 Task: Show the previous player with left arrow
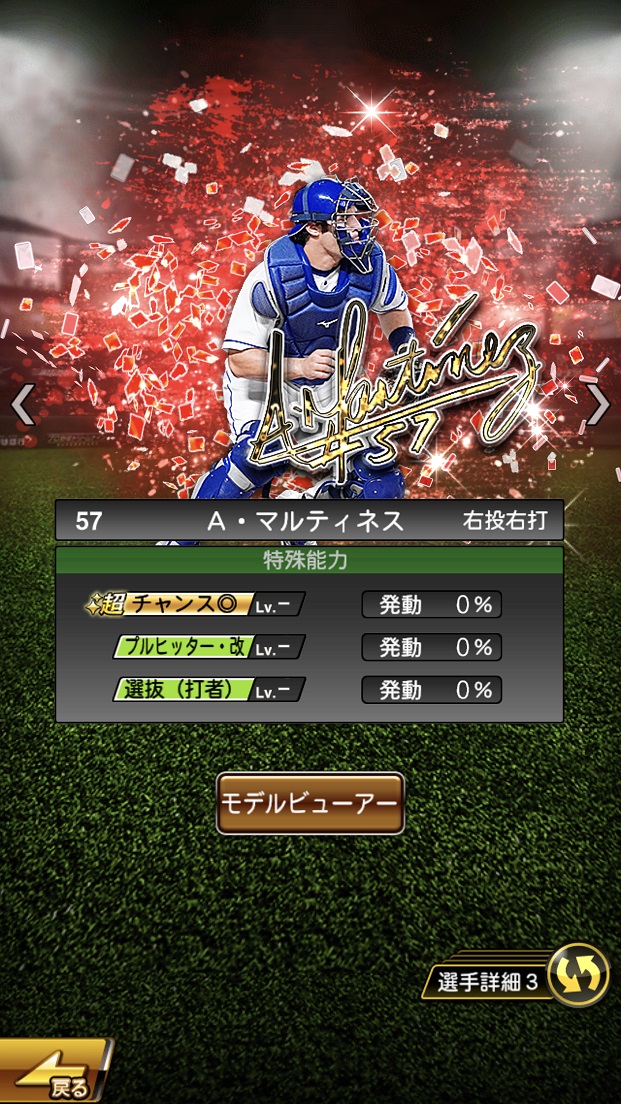click(x=22, y=404)
